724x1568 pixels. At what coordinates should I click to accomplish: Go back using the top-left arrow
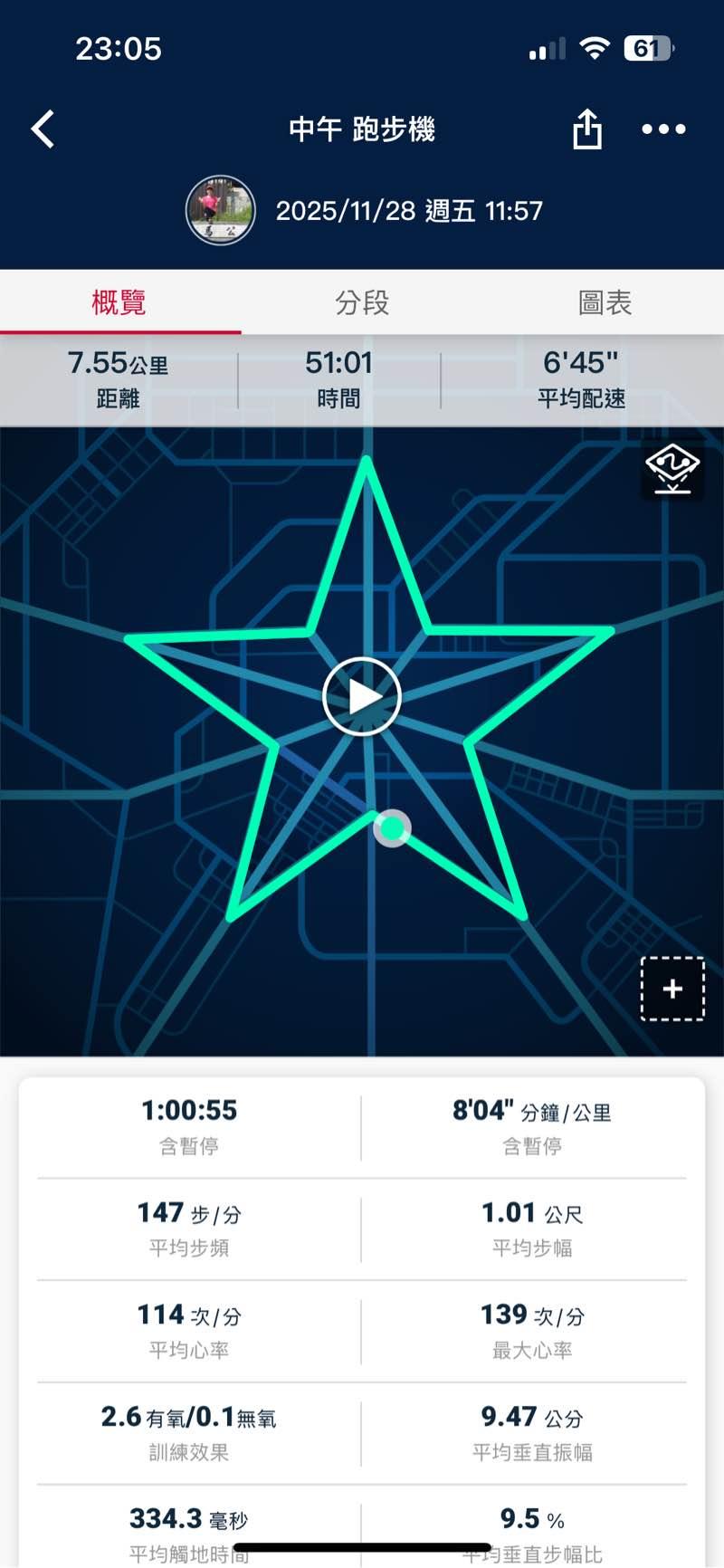(x=43, y=129)
